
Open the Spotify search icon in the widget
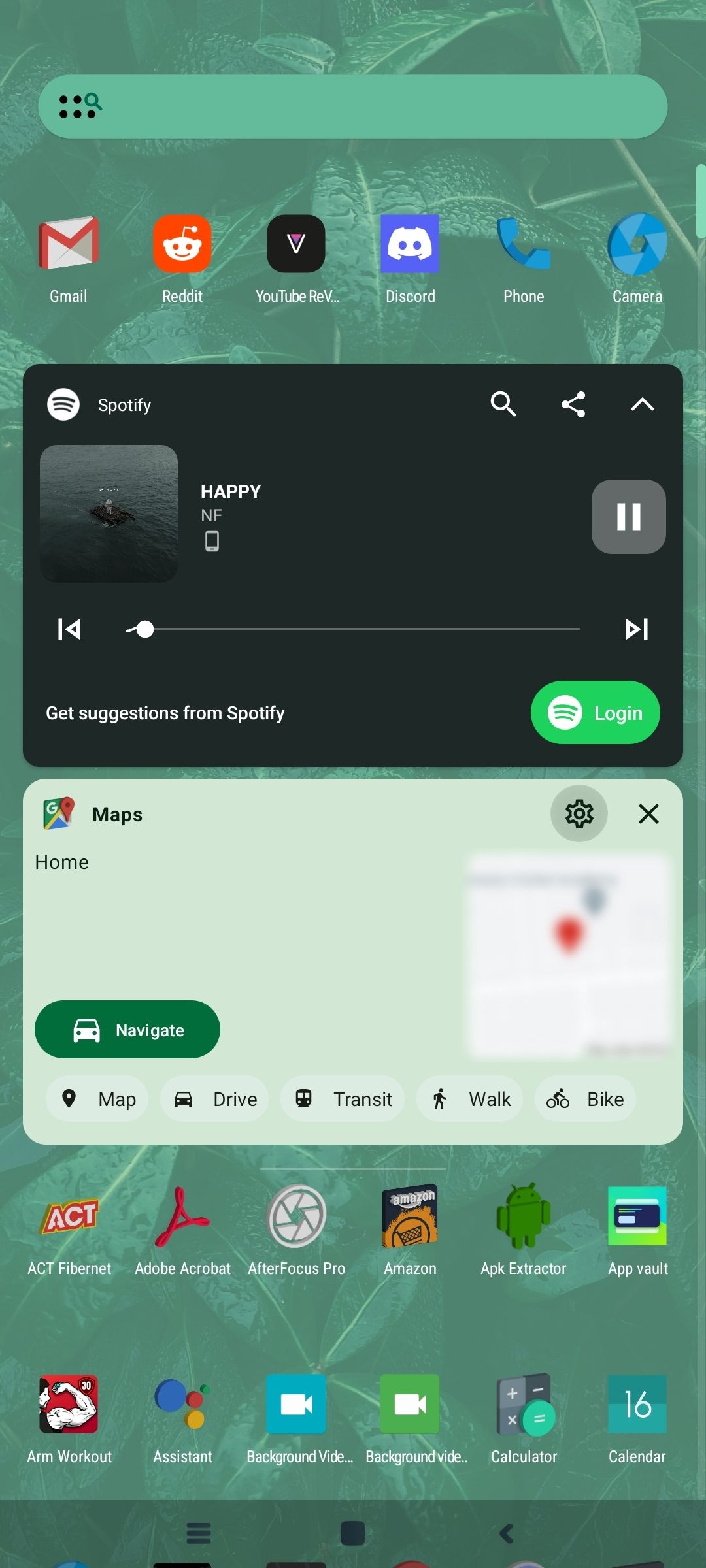(503, 404)
